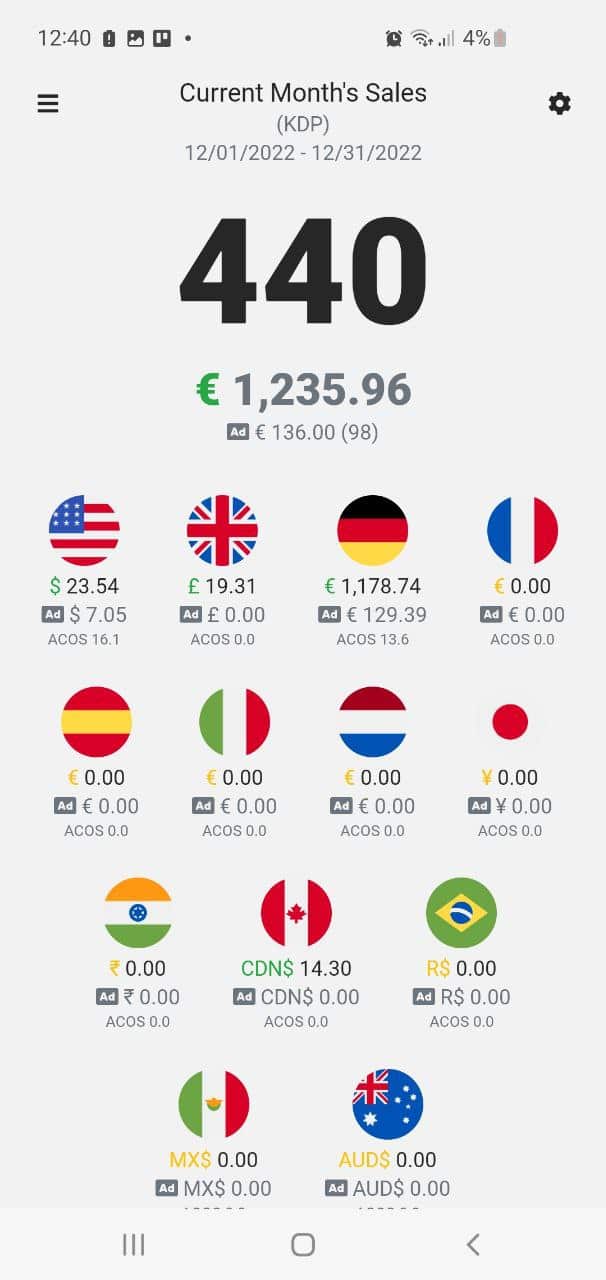This screenshot has width=606, height=1280.
Task: Go back with the system back button
Action: [x=473, y=1244]
